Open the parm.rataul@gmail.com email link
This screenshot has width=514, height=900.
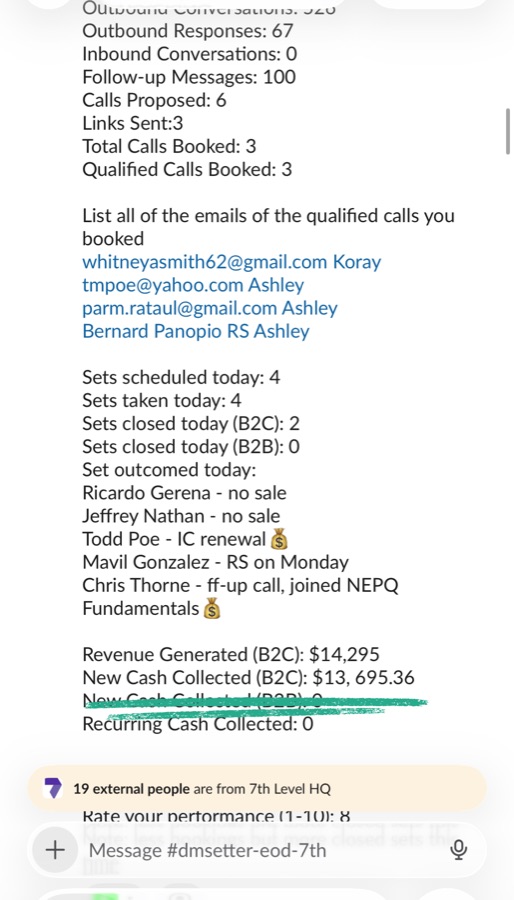coord(180,308)
